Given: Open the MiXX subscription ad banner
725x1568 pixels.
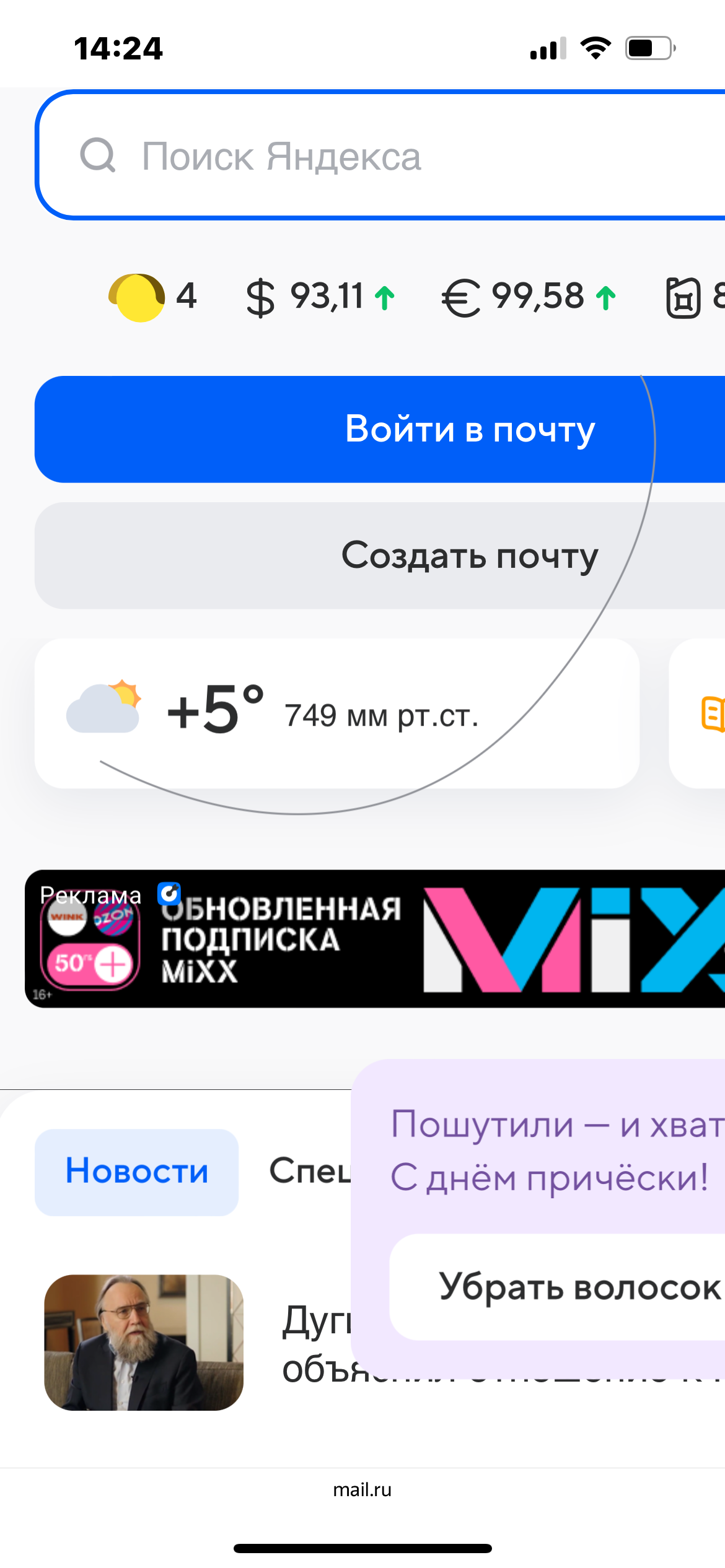Looking at the screenshot, I should pos(375,939).
